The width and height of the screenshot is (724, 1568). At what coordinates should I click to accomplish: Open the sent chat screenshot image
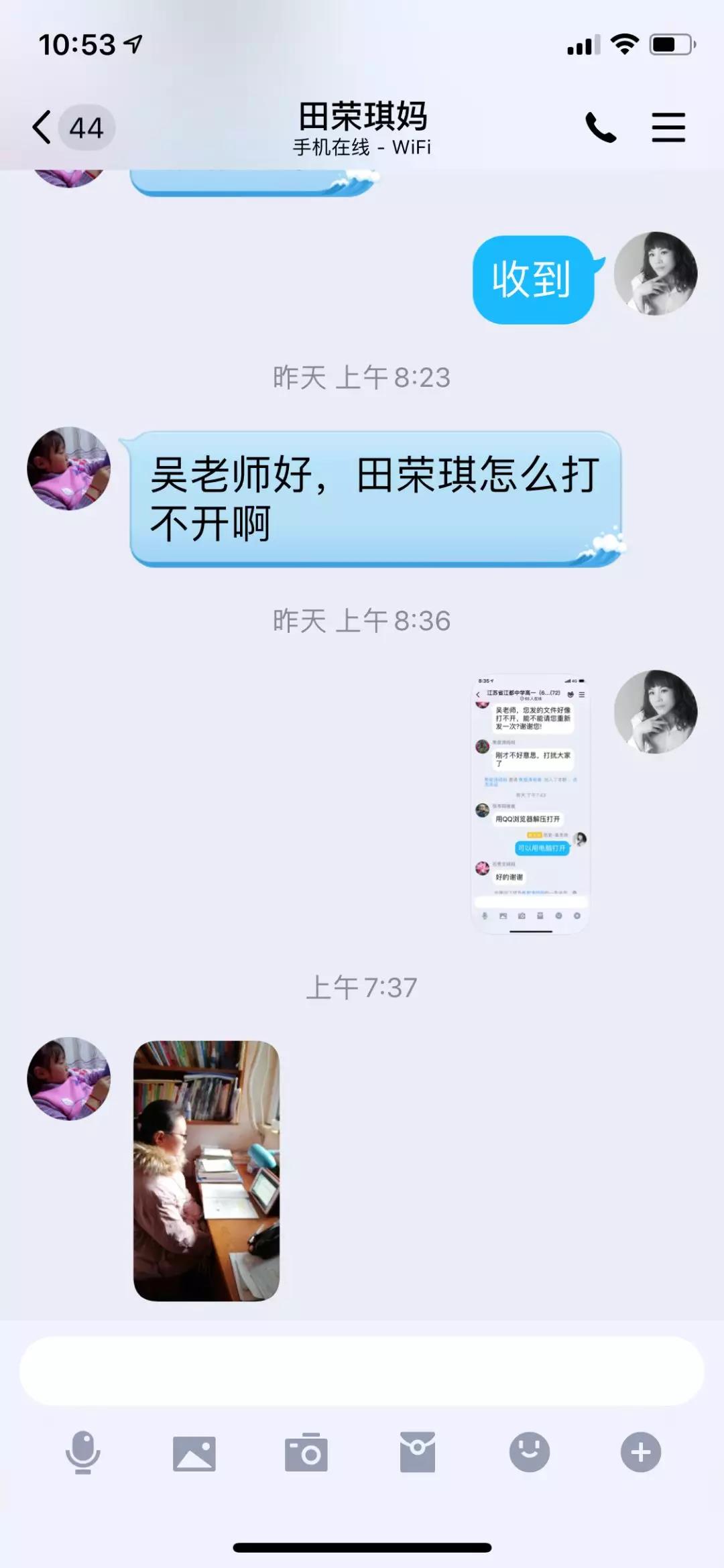[530, 804]
